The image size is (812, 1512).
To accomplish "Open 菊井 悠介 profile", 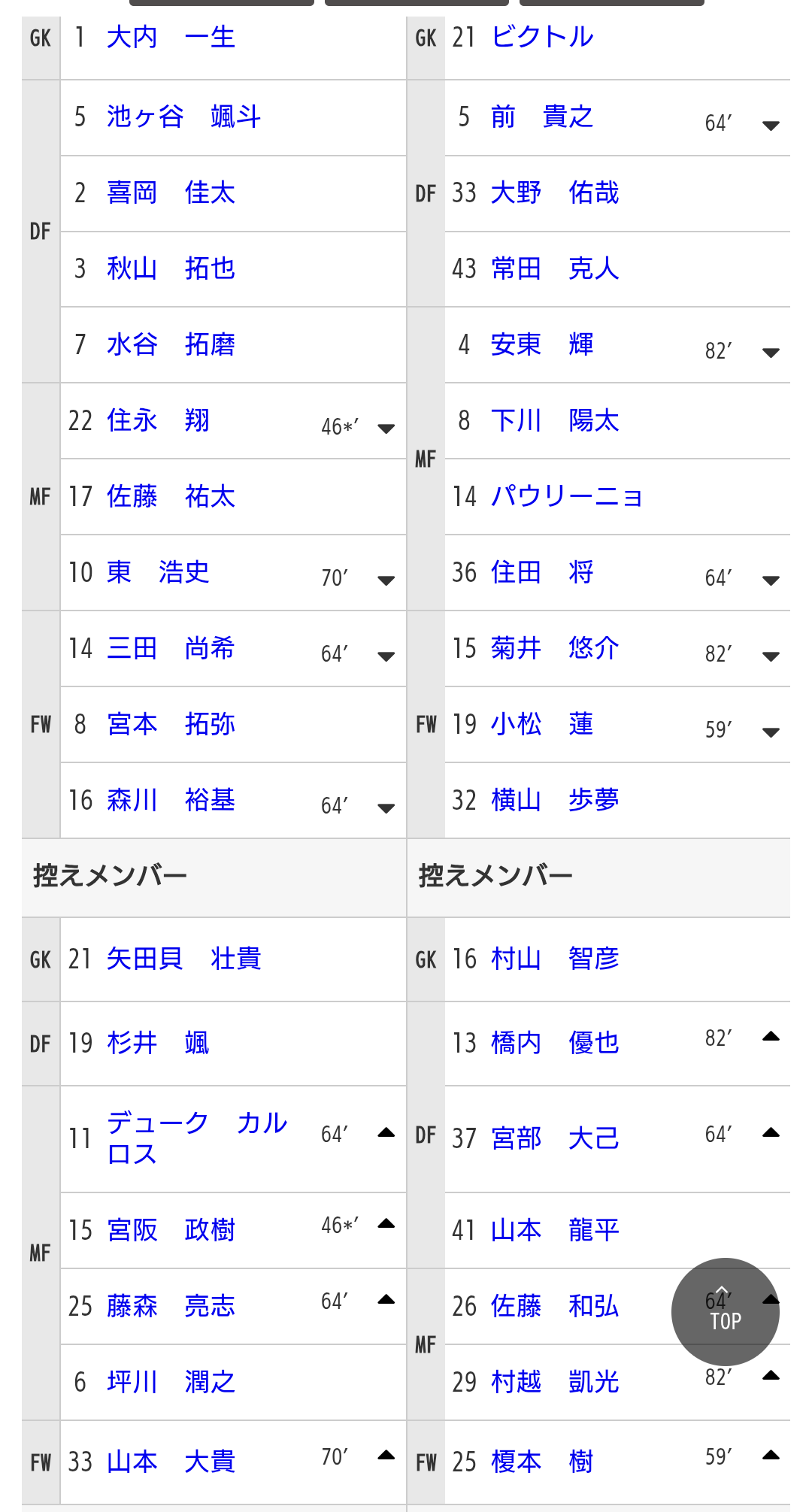I will click(555, 648).
